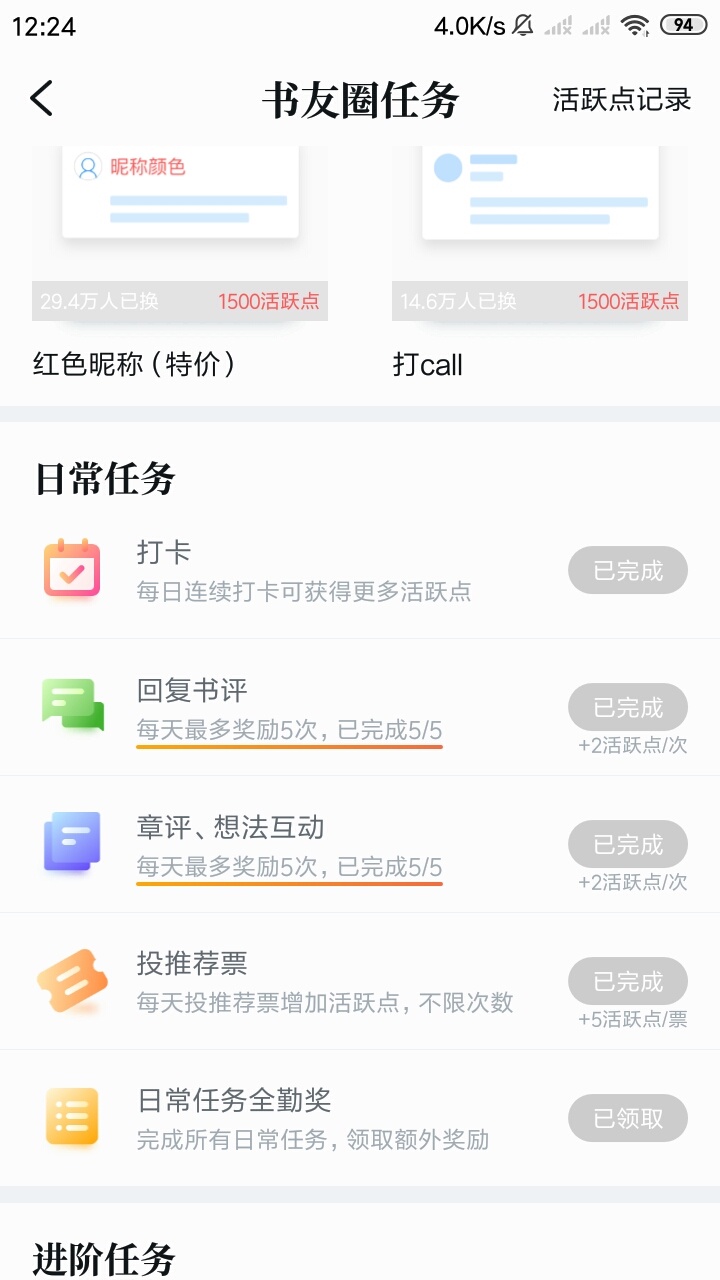The image size is (720, 1280).
Task: Go back using the top-left arrow
Action: coord(41,99)
